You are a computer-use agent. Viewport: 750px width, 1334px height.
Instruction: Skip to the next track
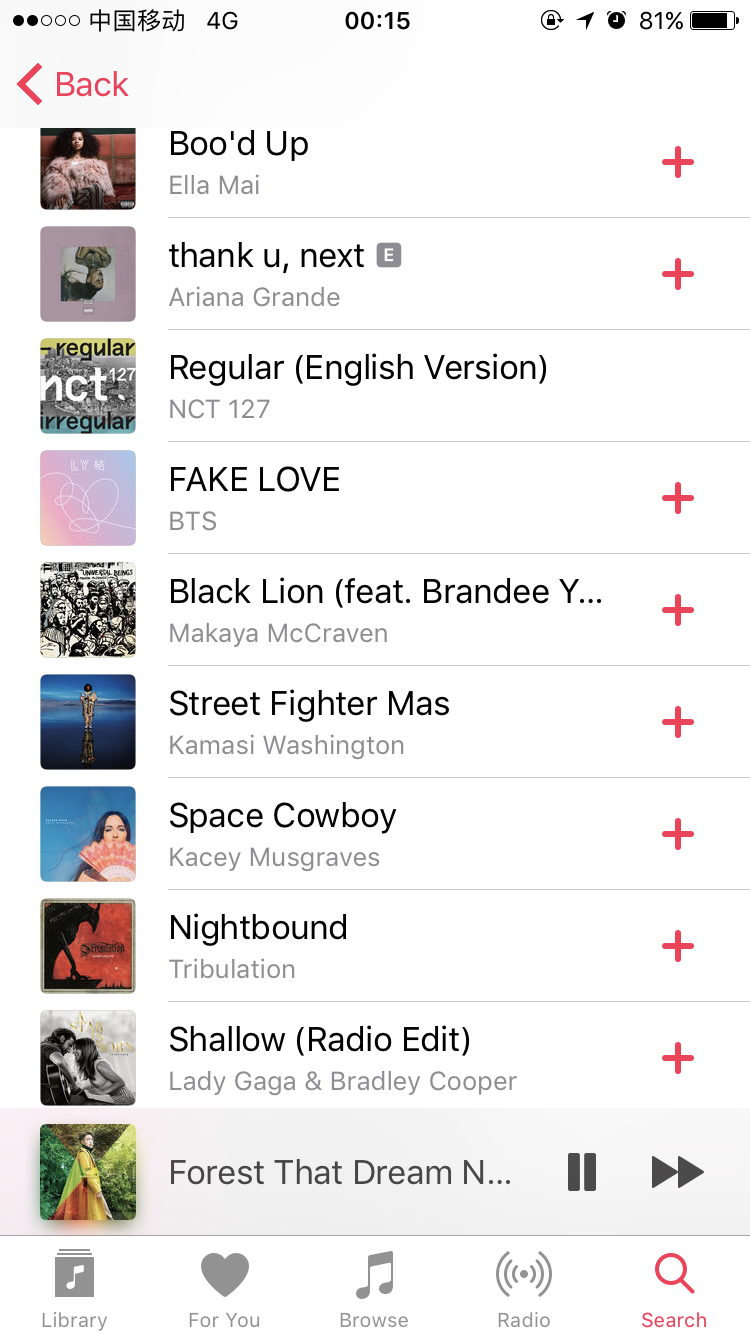pos(677,1172)
